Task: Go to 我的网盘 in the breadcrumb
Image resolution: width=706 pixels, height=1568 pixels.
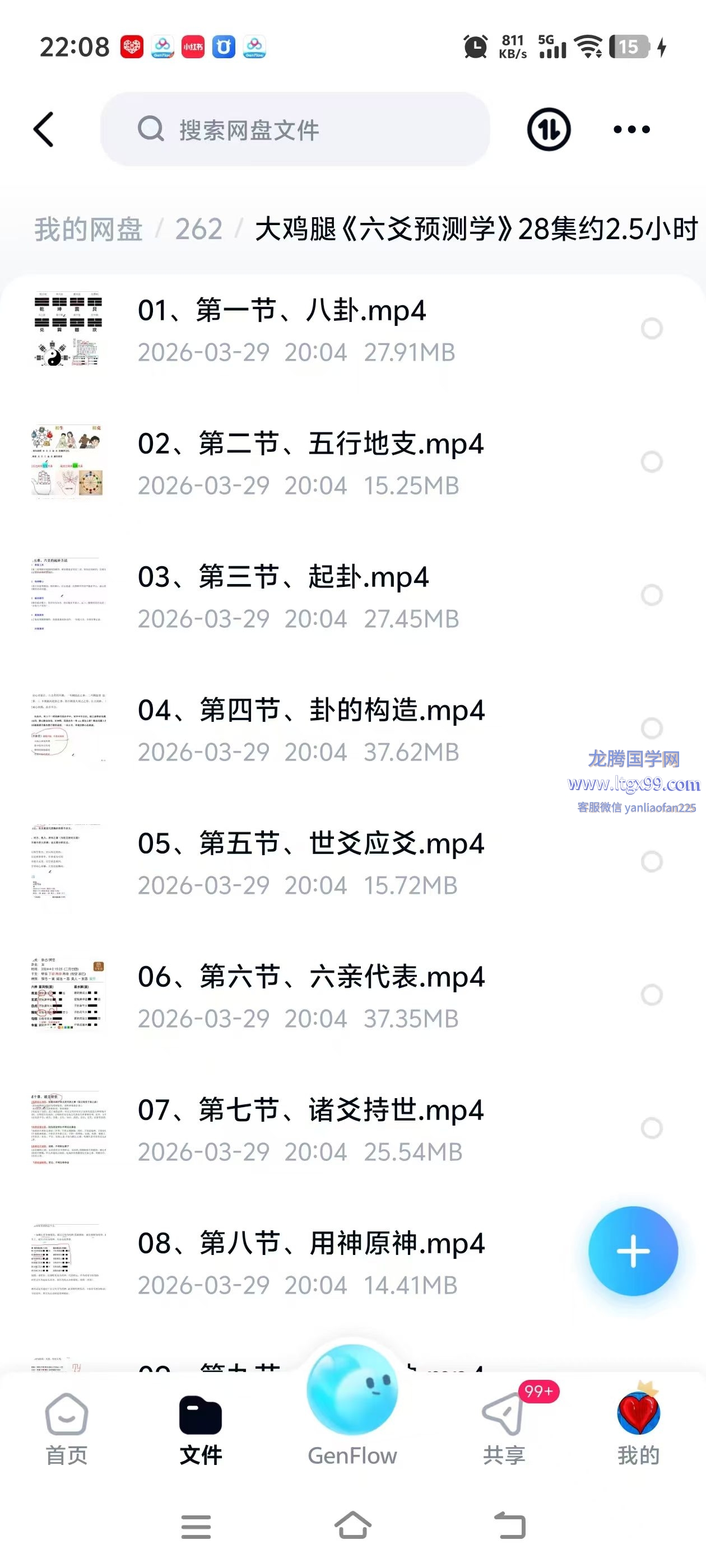Action: (89, 230)
